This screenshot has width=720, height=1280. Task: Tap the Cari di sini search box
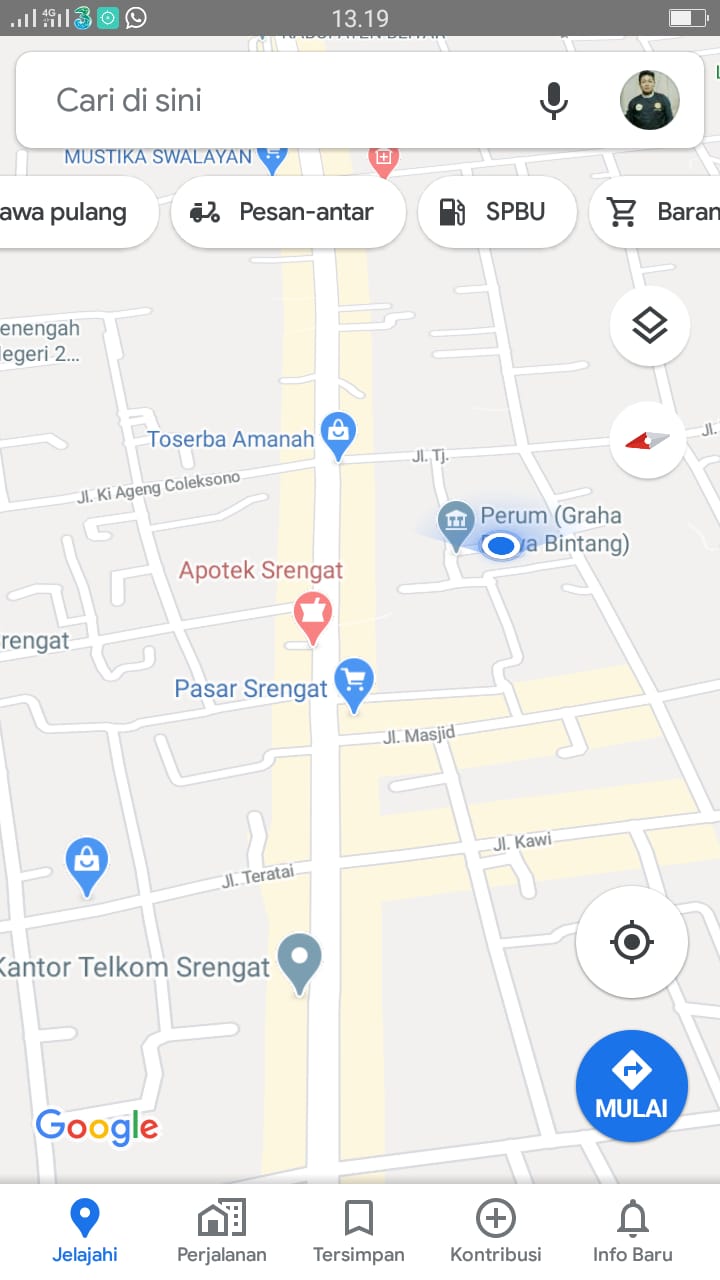pyautogui.click(x=280, y=100)
